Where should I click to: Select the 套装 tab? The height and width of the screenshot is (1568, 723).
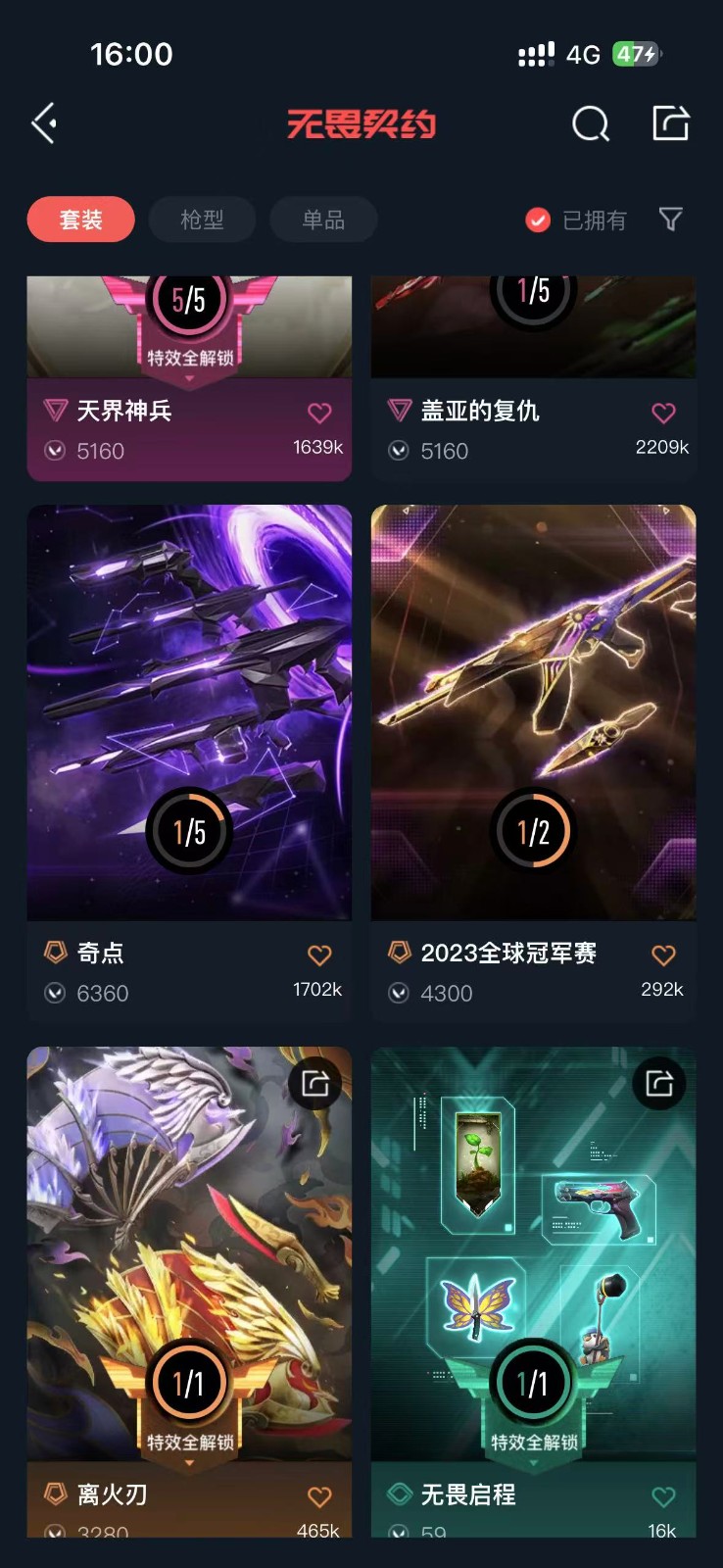80,220
